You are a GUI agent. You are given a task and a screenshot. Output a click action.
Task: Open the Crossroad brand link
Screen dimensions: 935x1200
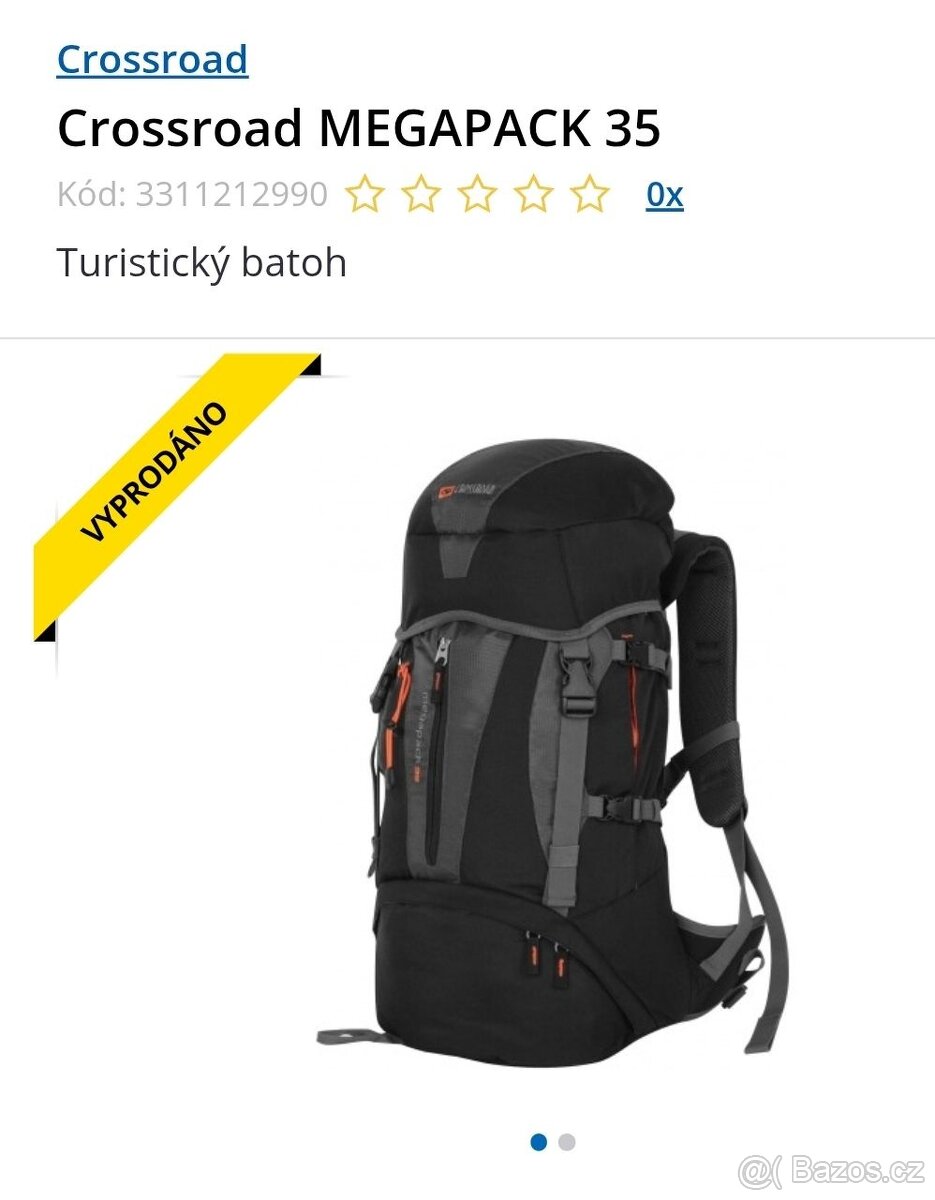[x=152, y=60]
